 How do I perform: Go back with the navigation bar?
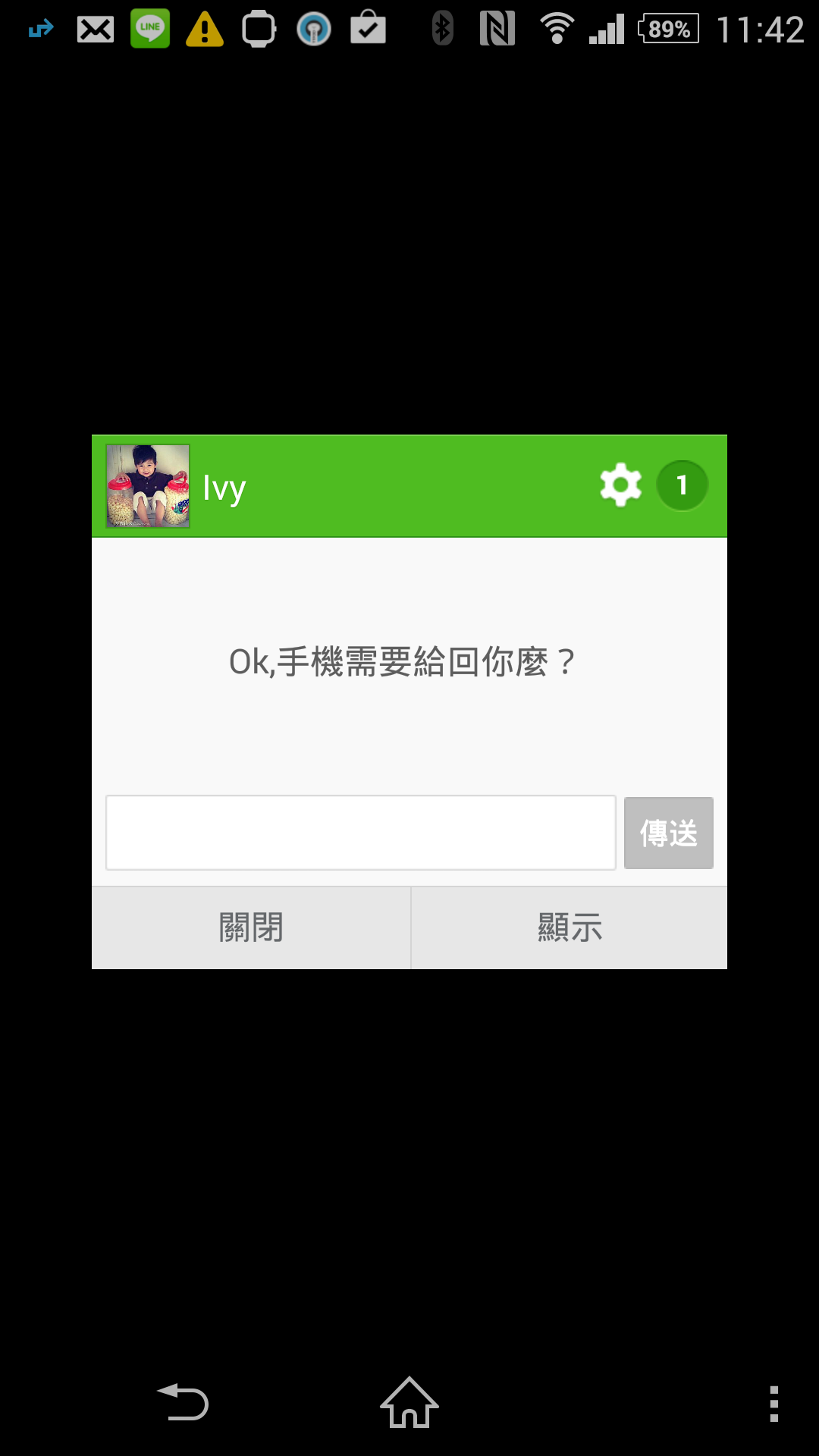point(183,1402)
